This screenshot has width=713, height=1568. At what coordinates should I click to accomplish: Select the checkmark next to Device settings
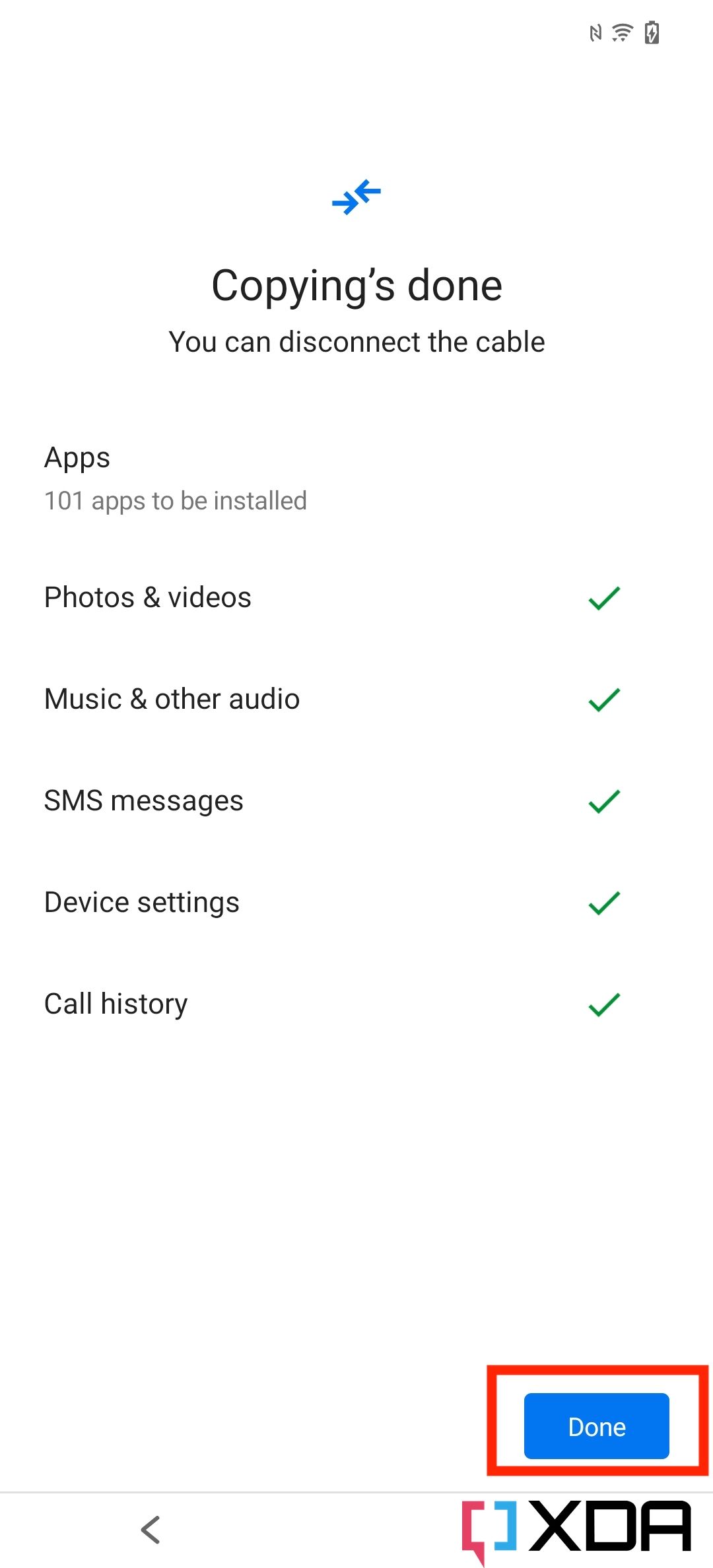(603, 902)
